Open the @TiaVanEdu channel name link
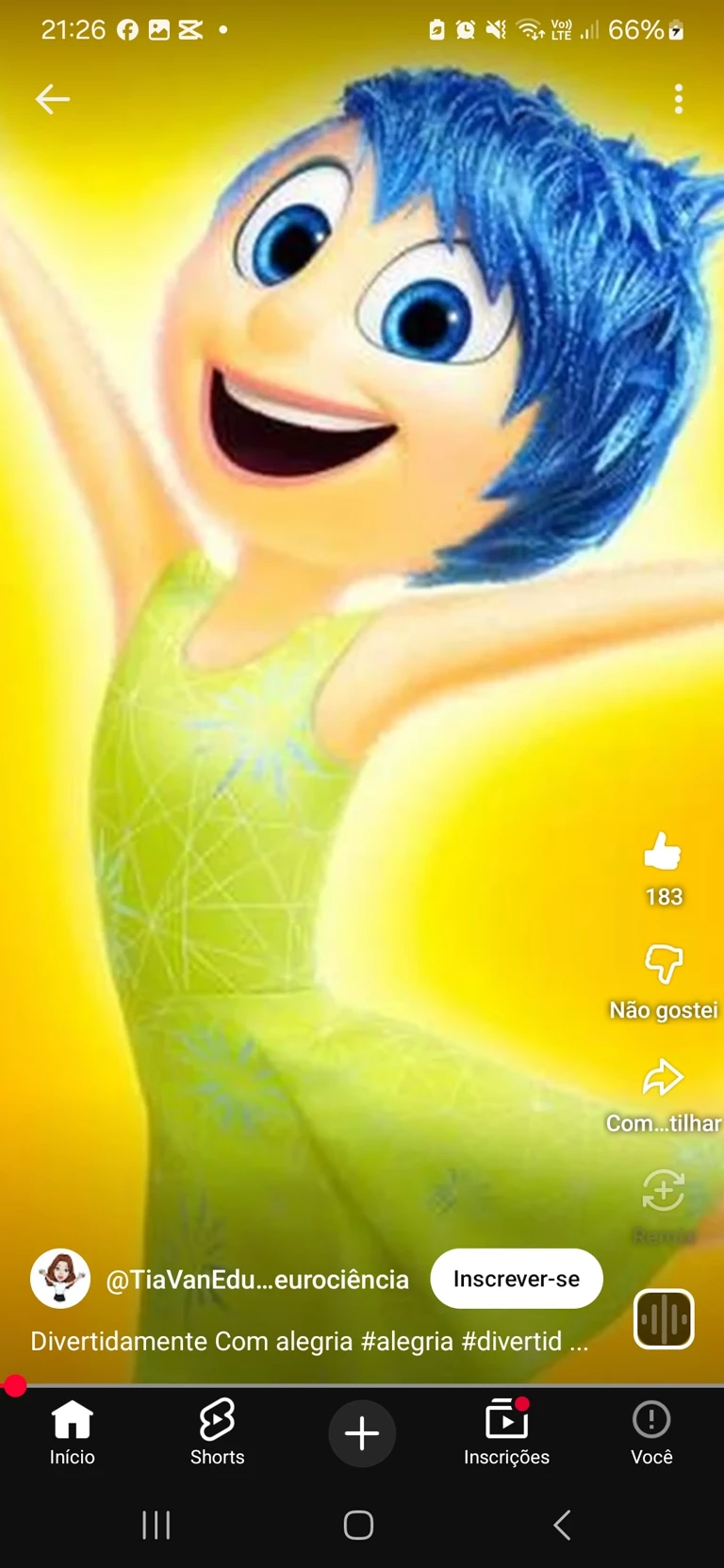Image resolution: width=724 pixels, height=1568 pixels. (257, 1280)
